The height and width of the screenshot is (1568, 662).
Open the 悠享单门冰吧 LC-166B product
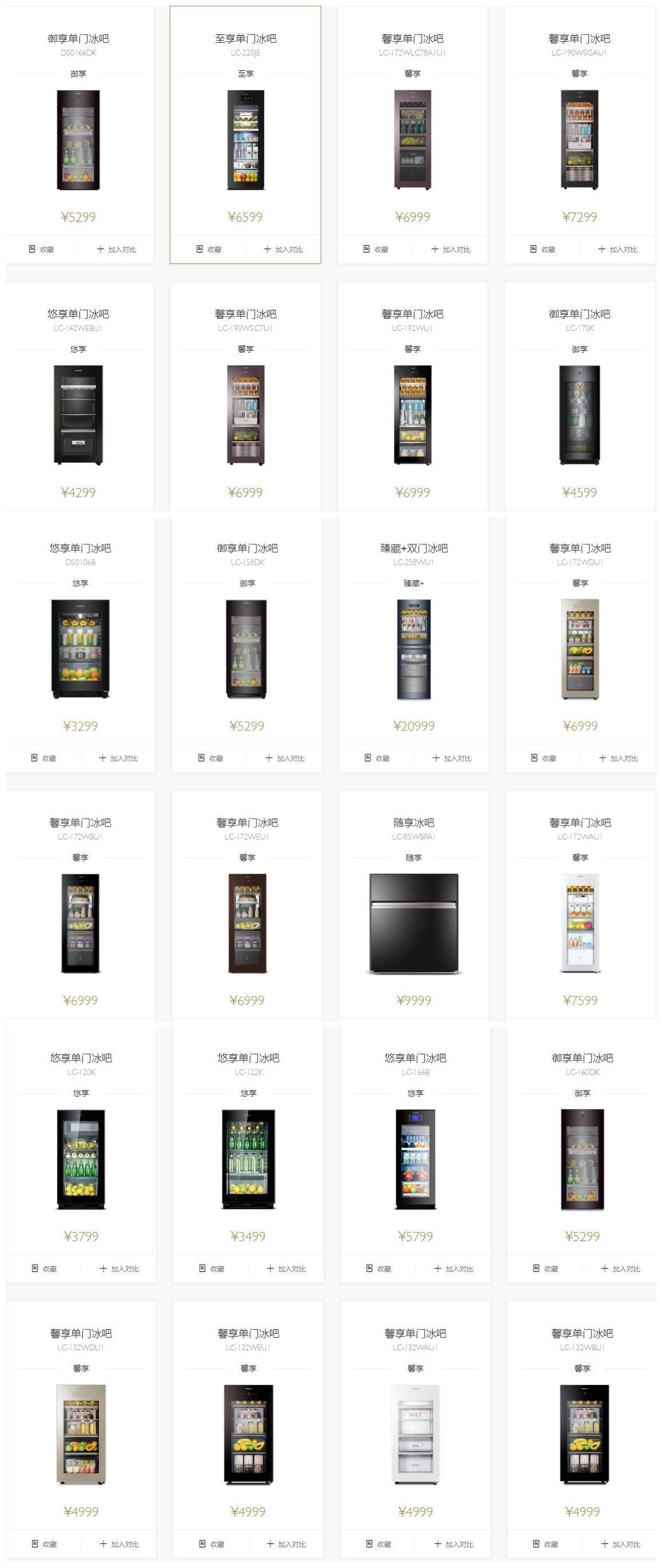point(416,1159)
